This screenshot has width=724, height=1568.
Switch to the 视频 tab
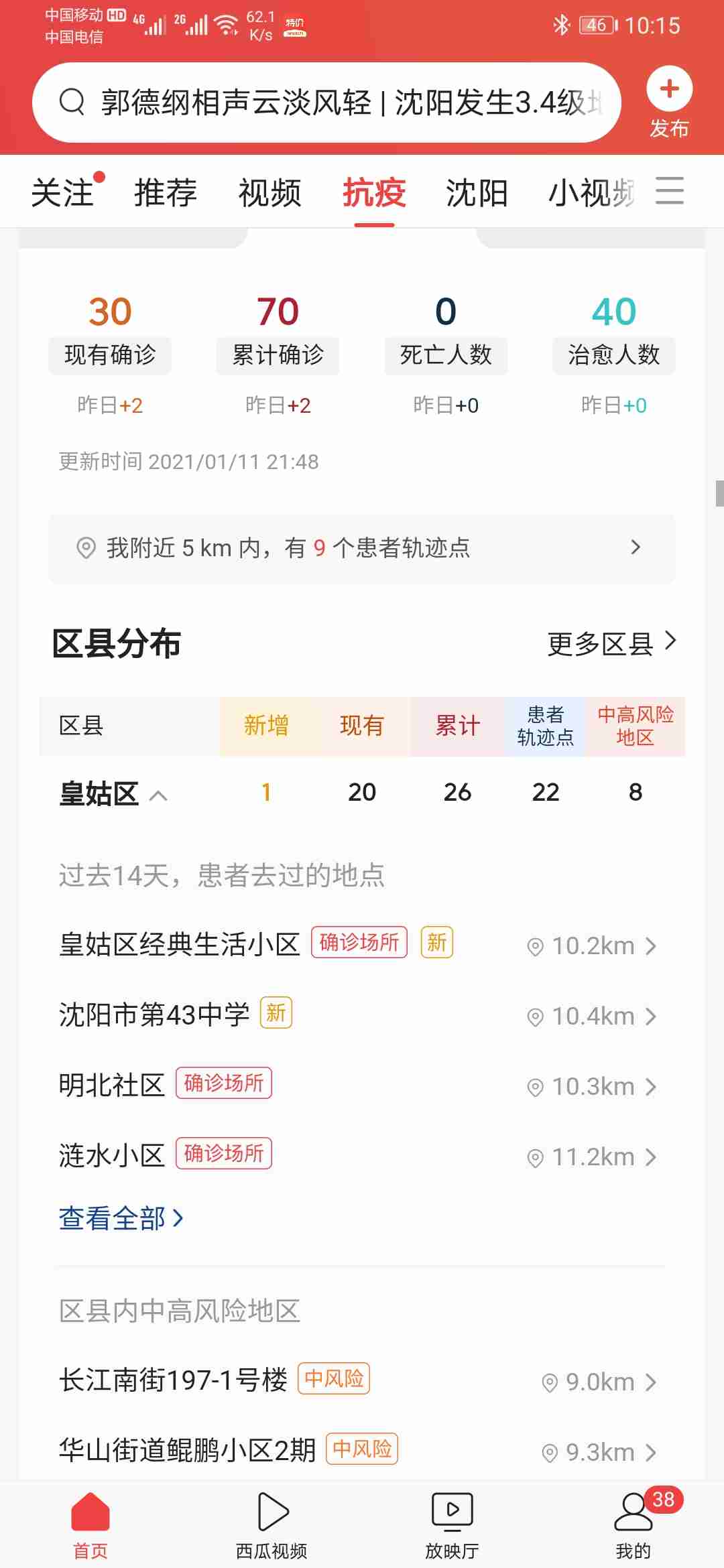[x=269, y=193]
